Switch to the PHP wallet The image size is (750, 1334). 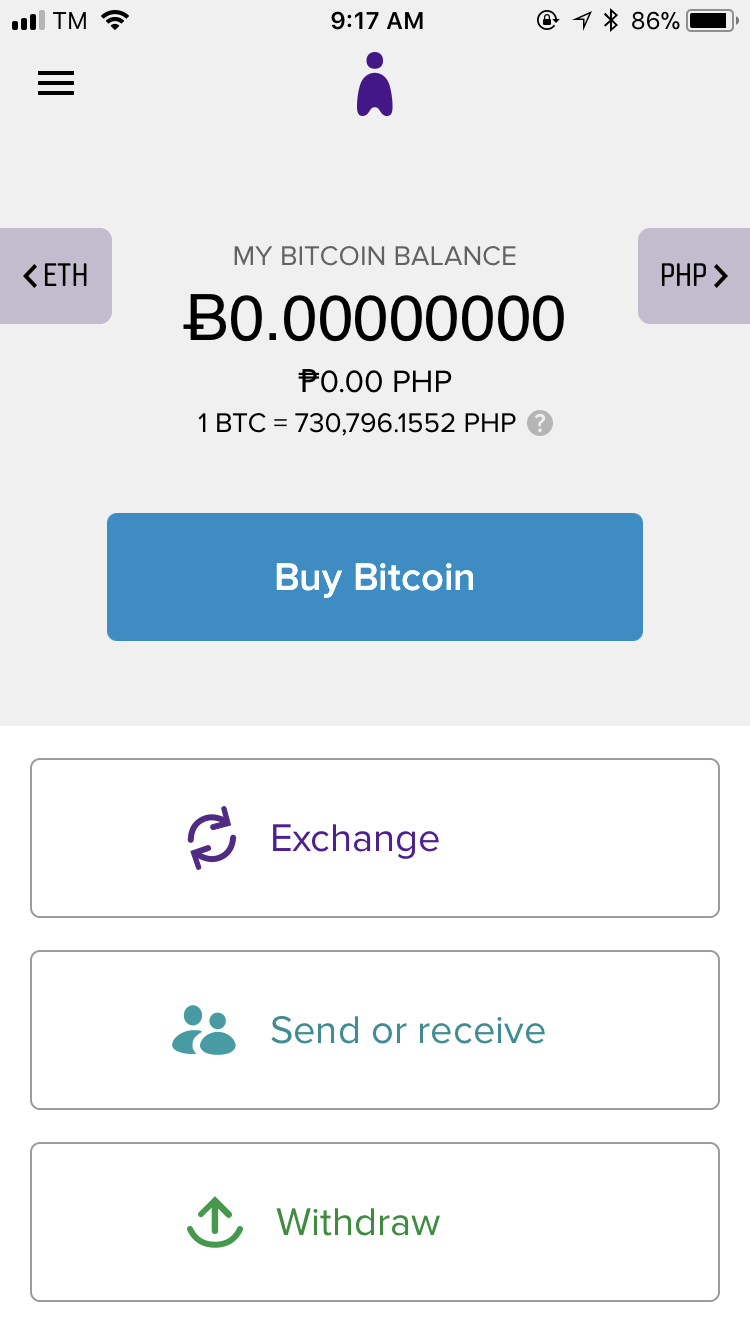coord(694,276)
